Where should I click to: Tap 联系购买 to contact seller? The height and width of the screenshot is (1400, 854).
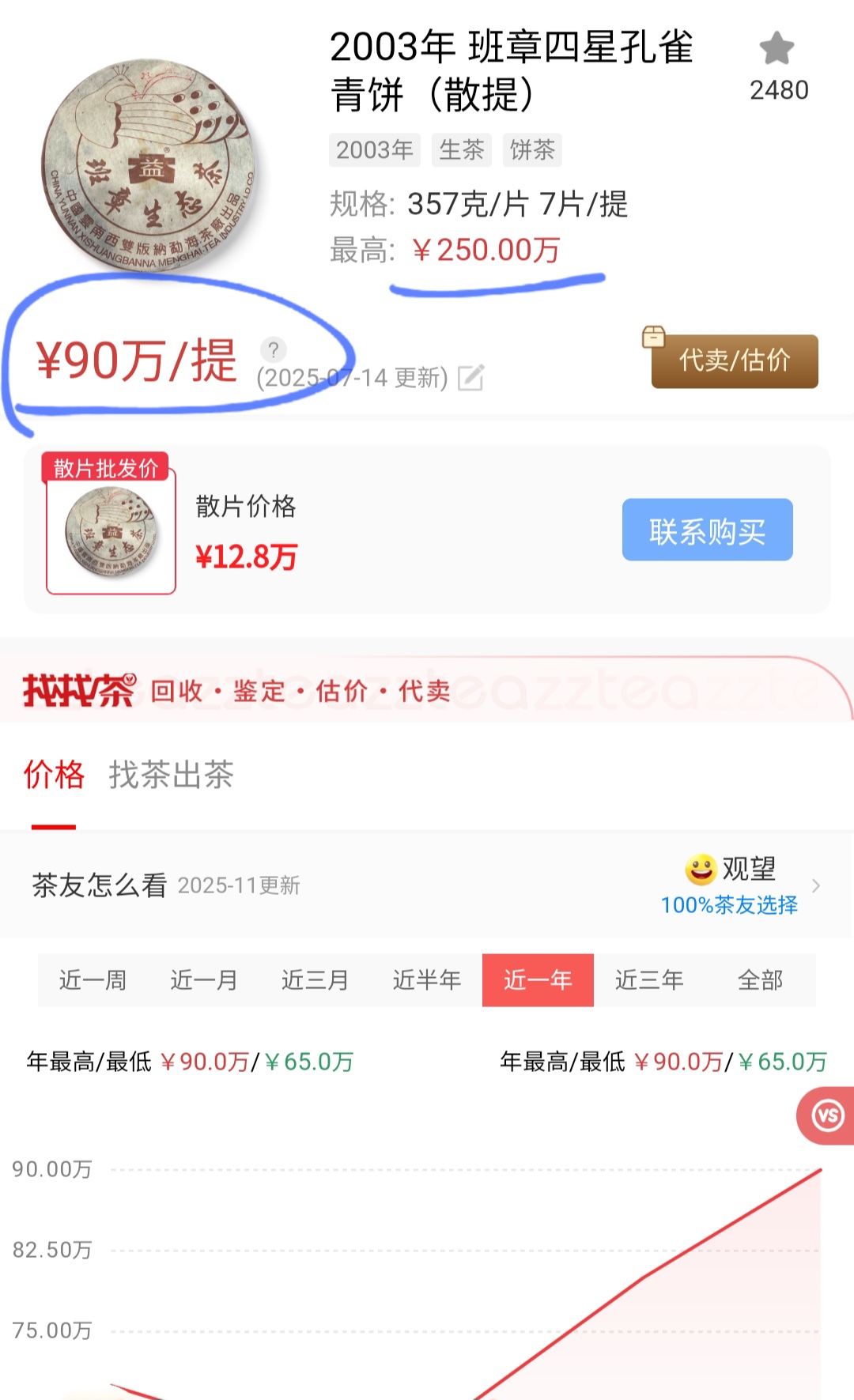coord(707,530)
